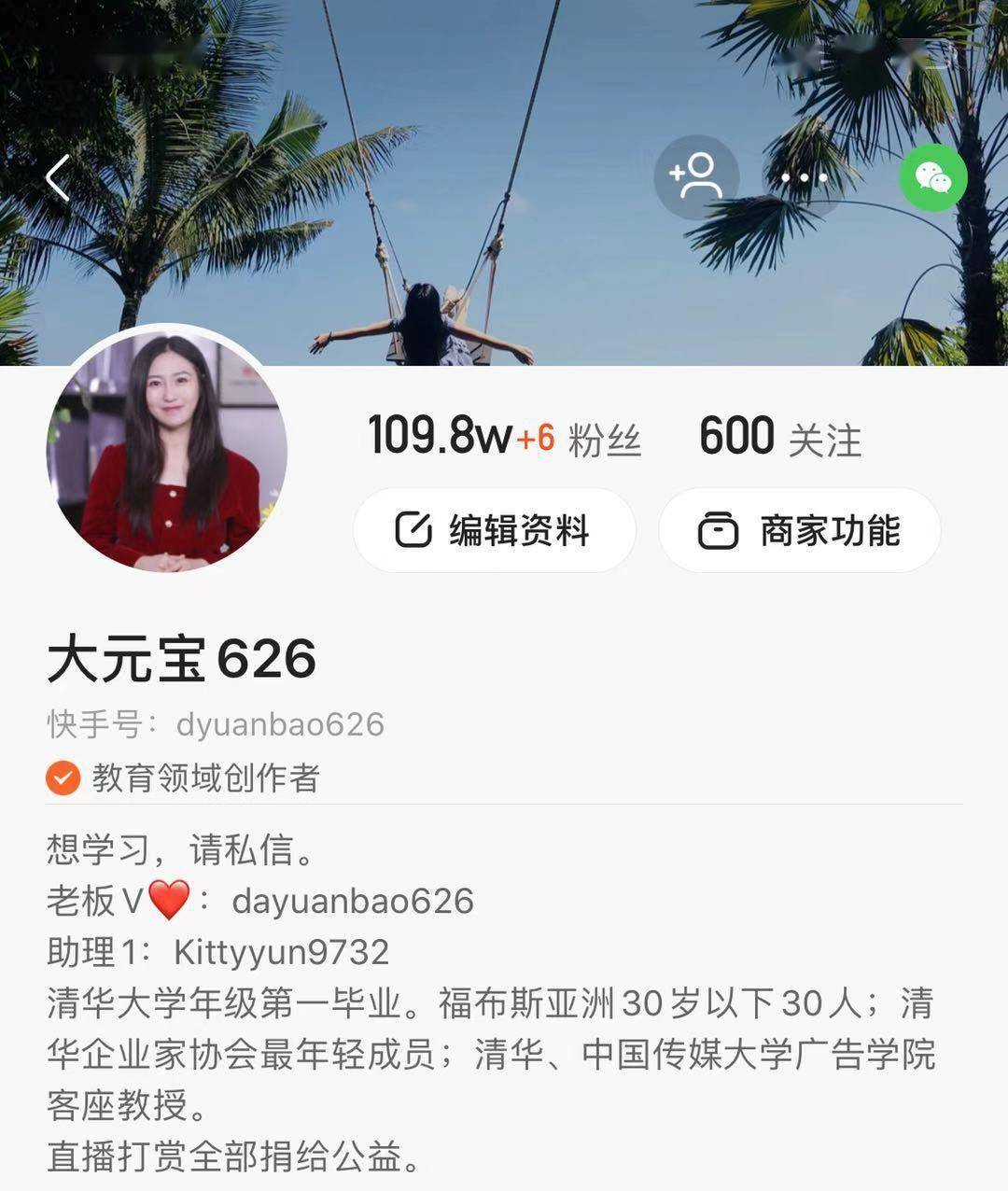Tap 编辑资料 to edit profile
The height and width of the screenshot is (1191, 1008).
point(495,530)
